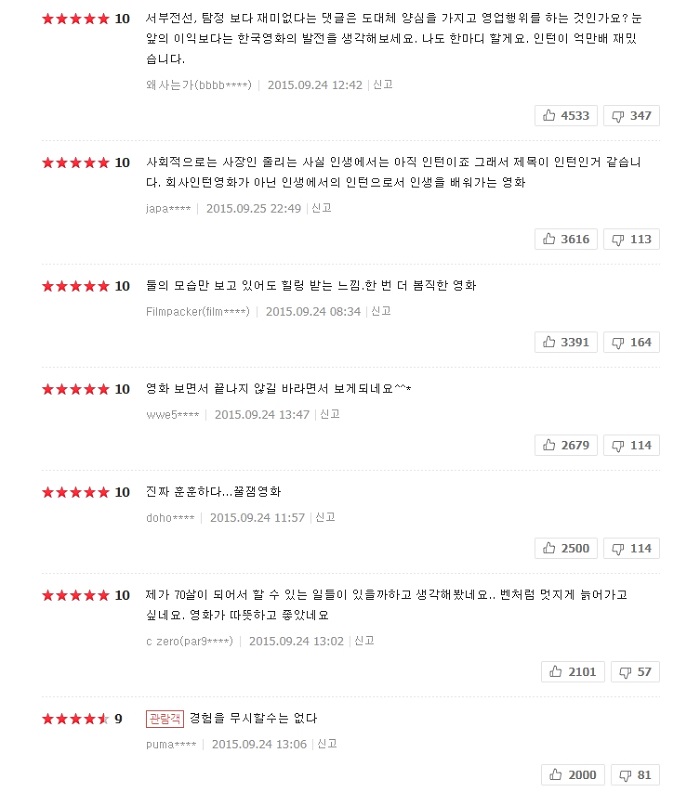Report puma****'s review via 신고
This screenshot has width=700, height=792.
327,744
